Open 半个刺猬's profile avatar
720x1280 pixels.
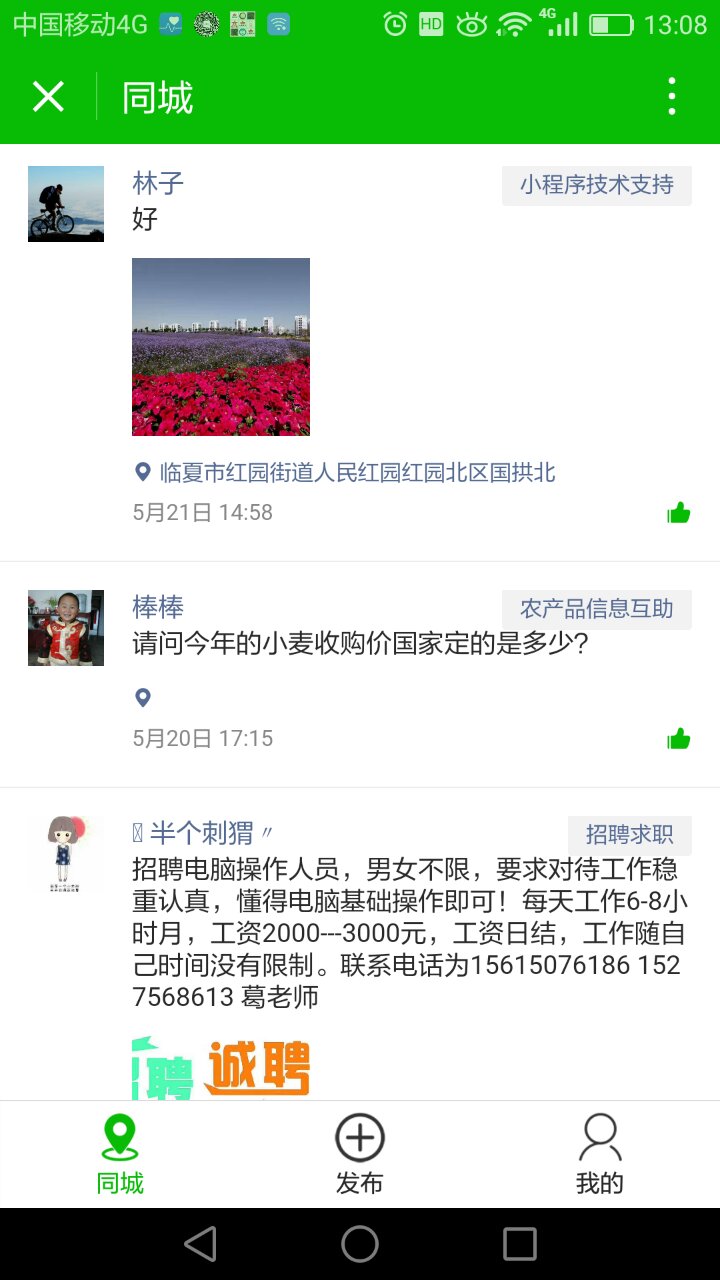(66, 854)
